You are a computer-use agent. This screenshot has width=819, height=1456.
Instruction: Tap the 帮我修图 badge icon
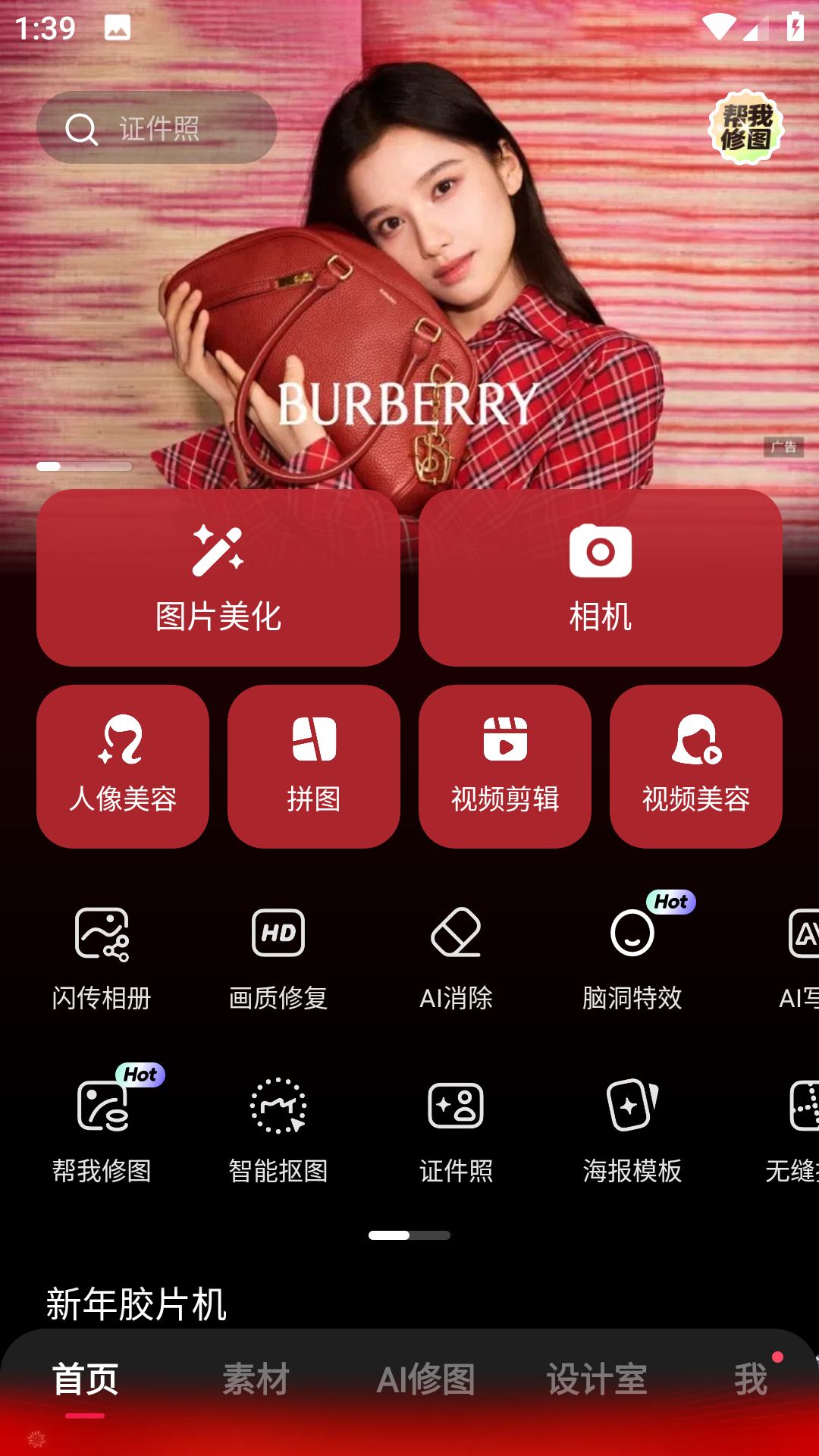click(746, 127)
